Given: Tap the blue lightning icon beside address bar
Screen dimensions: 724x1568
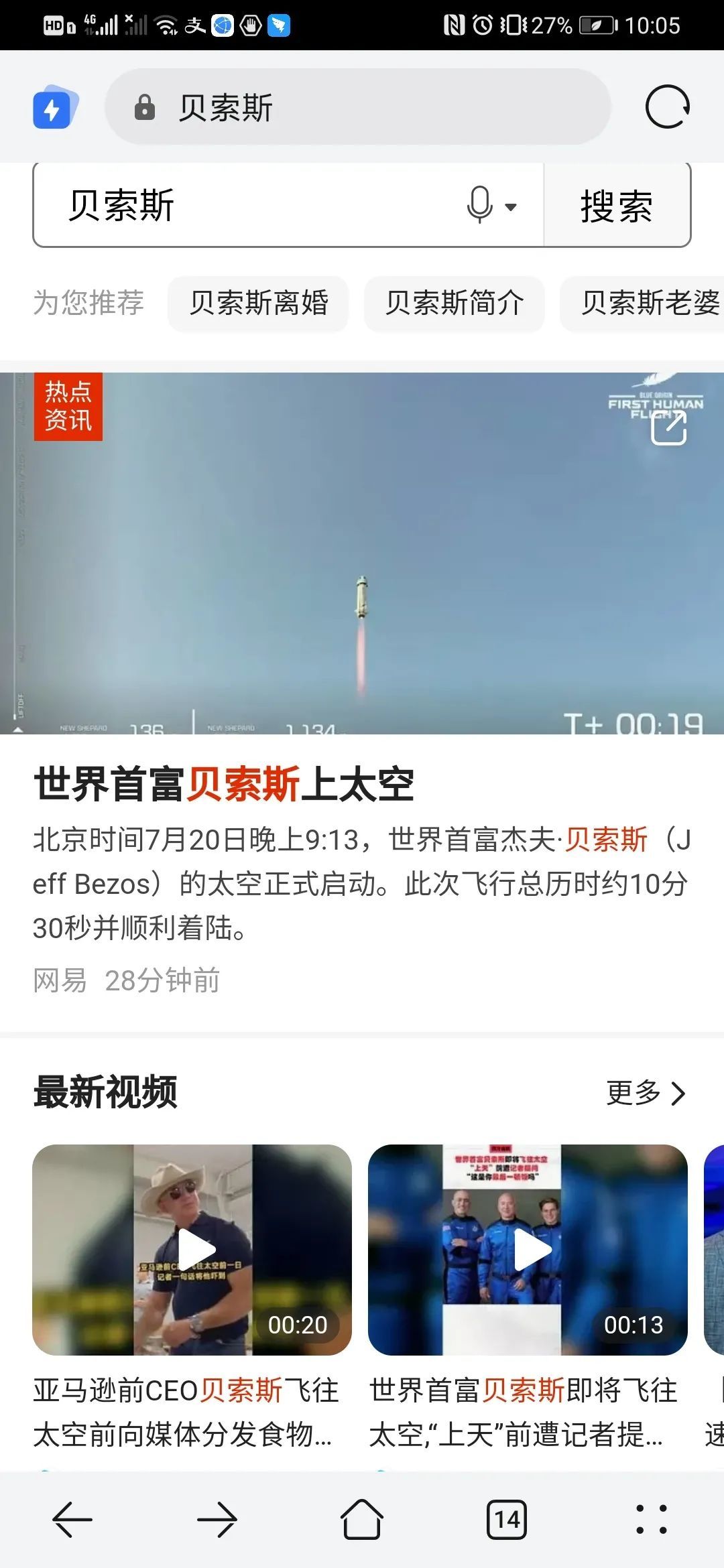Looking at the screenshot, I should (x=56, y=107).
